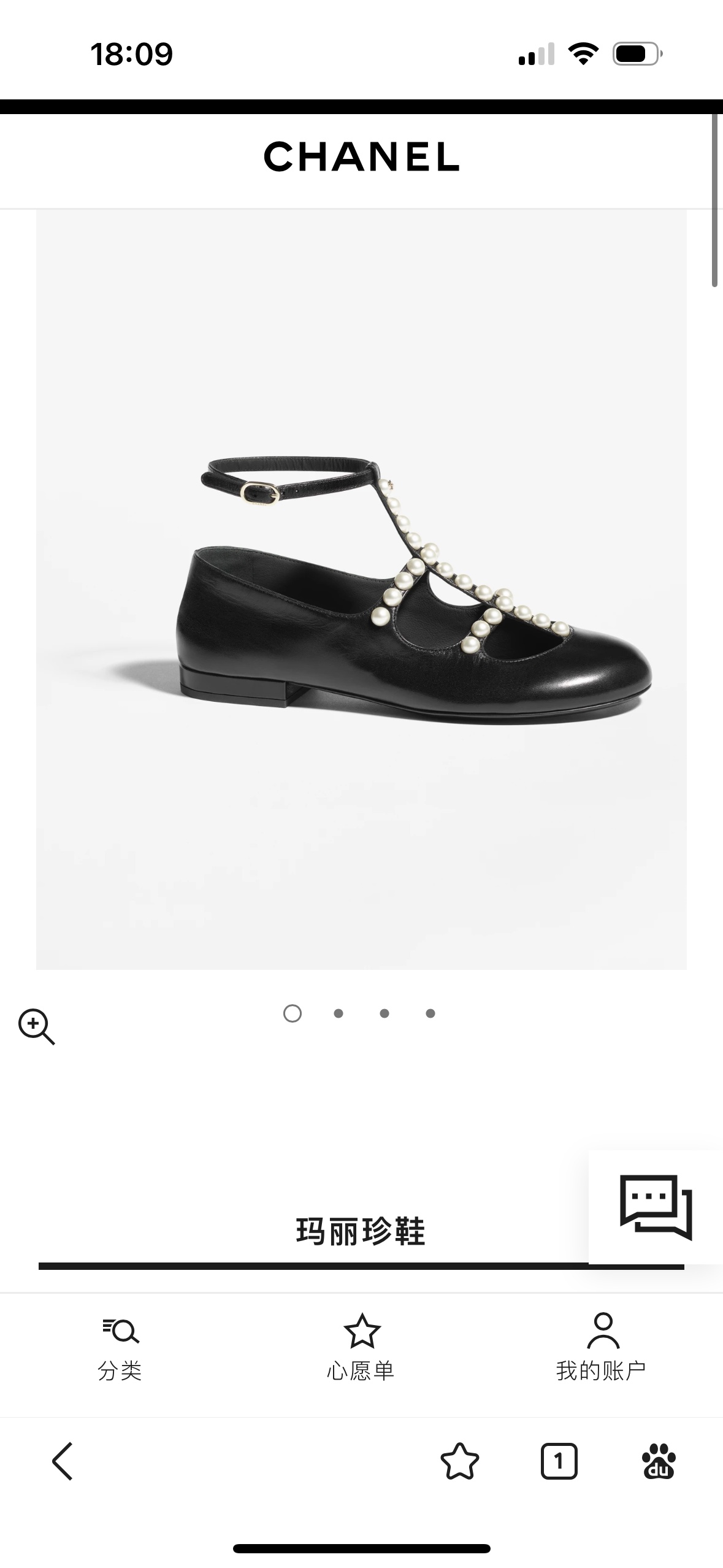Image resolution: width=723 pixels, height=1568 pixels.
Task: Zoom in on the product image
Action: click(36, 1026)
